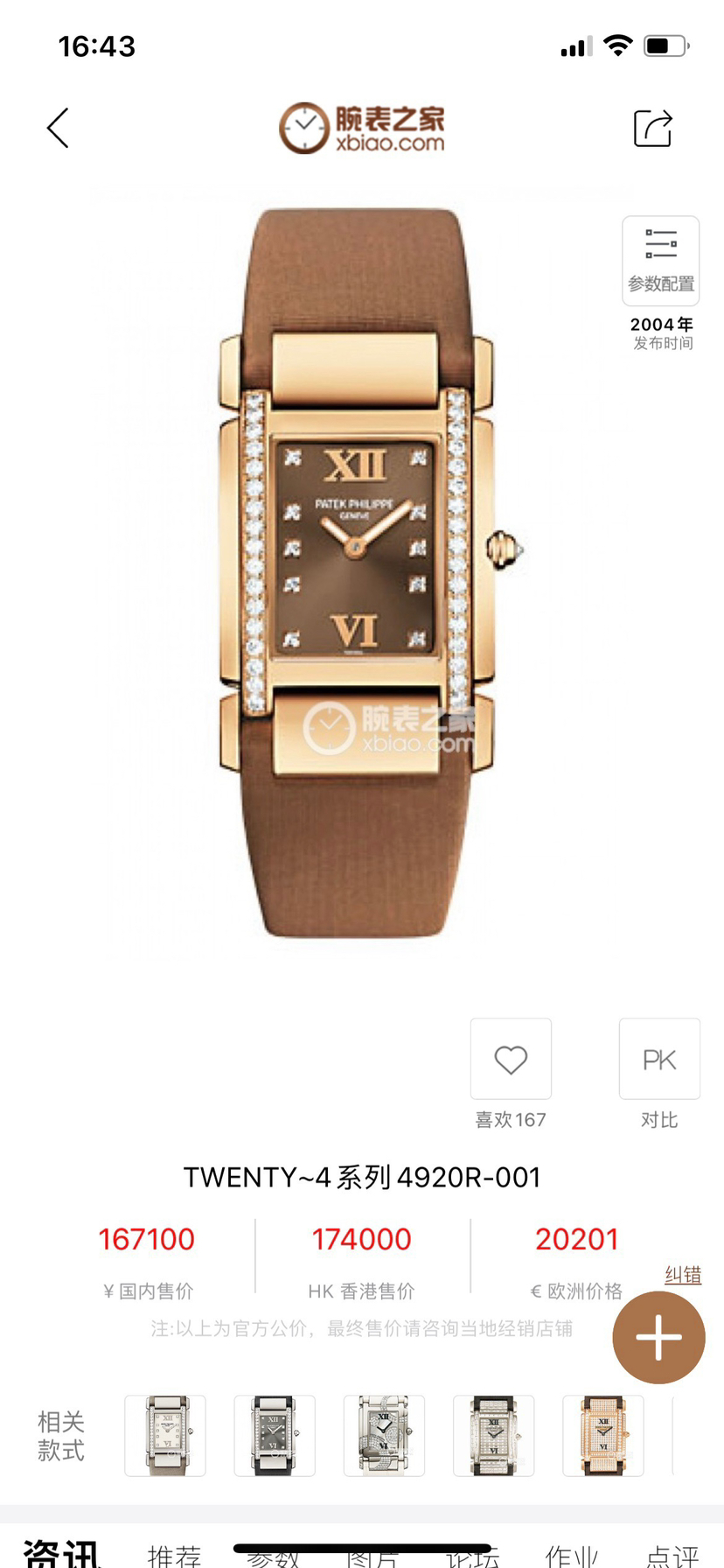Switch to the 点评 tab
The image size is (724, 1568).
[672, 1552]
